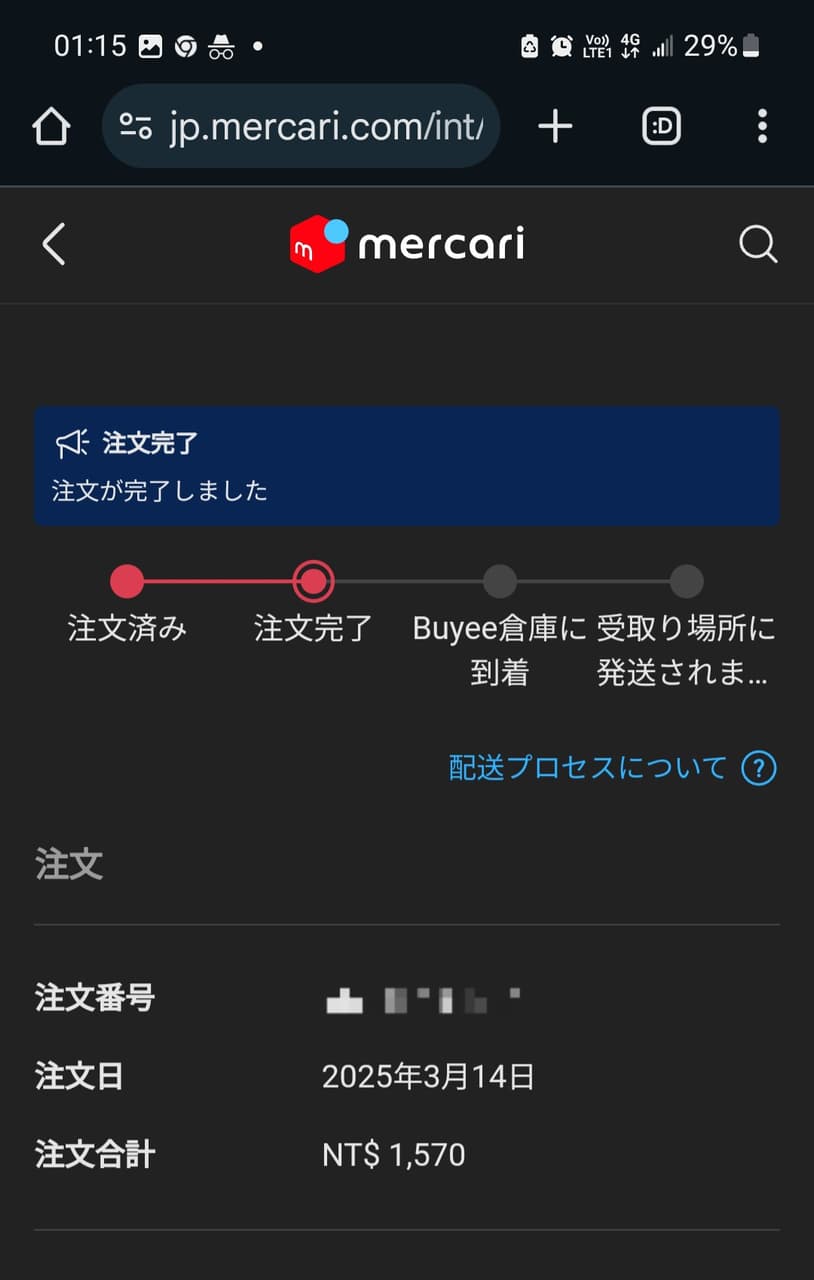Image resolution: width=814 pixels, height=1280 pixels.
Task: Click the megaphone icon in 注文完了 banner
Action: tap(70, 441)
